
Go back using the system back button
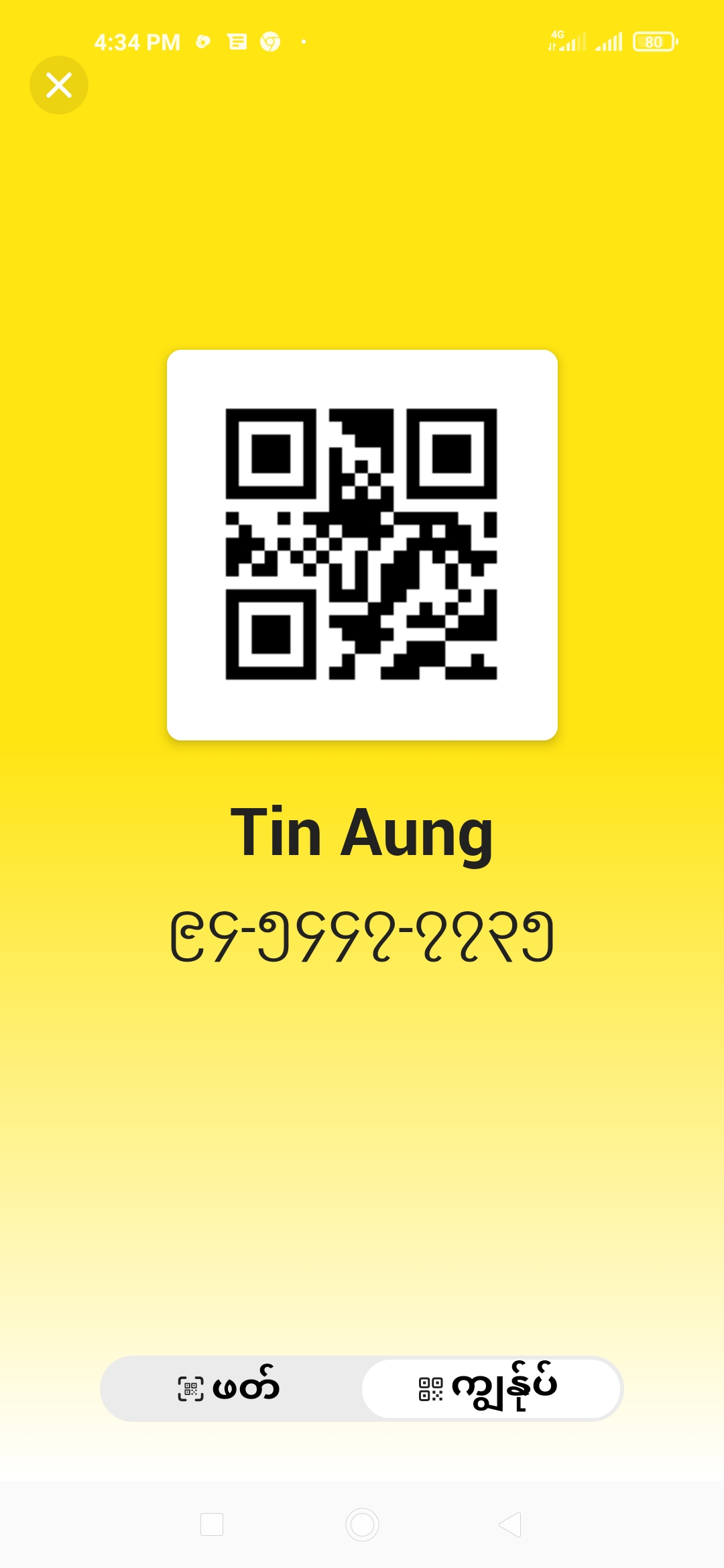510,1524
